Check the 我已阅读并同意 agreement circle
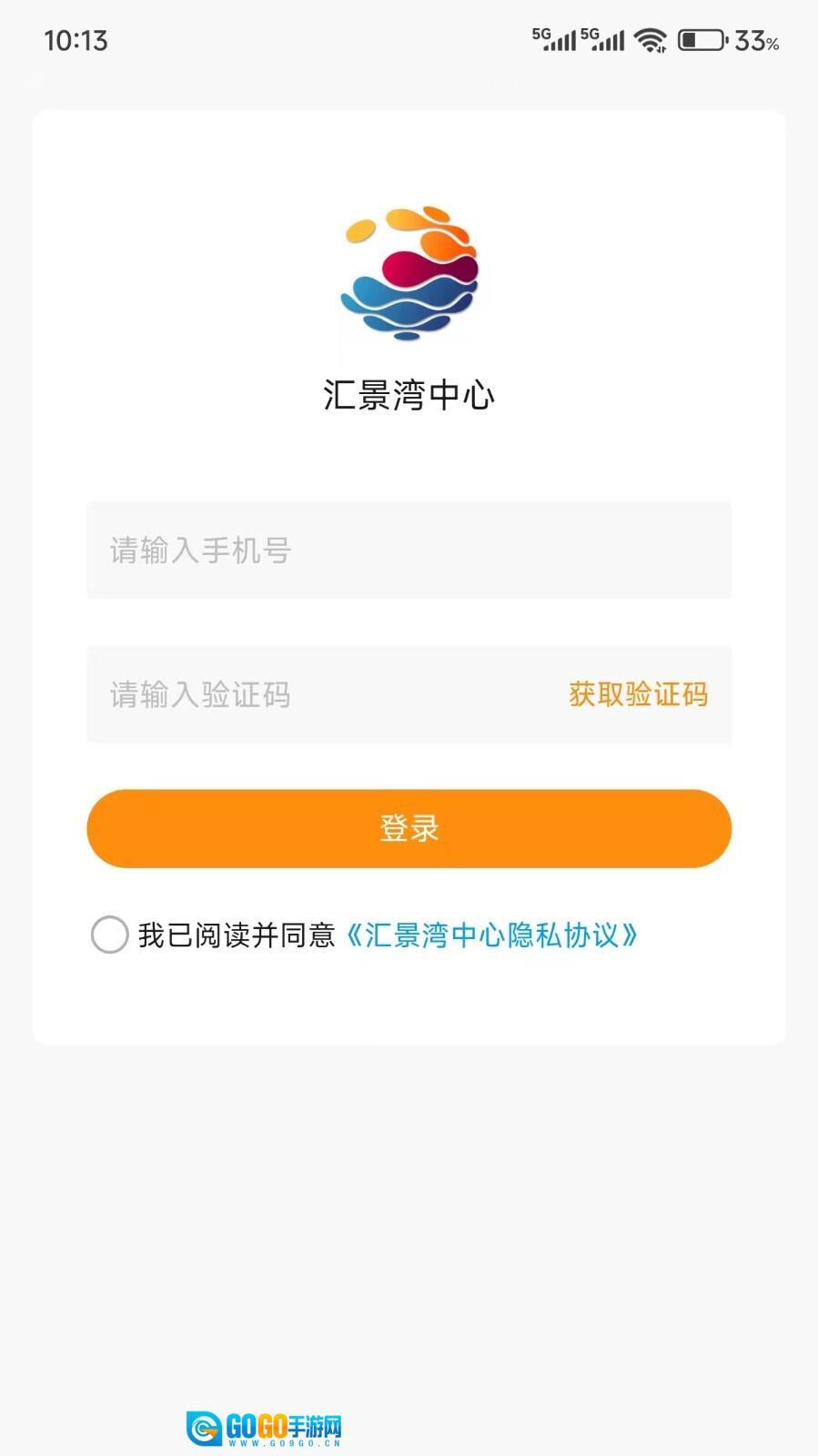The height and width of the screenshot is (1456, 818). 110,935
